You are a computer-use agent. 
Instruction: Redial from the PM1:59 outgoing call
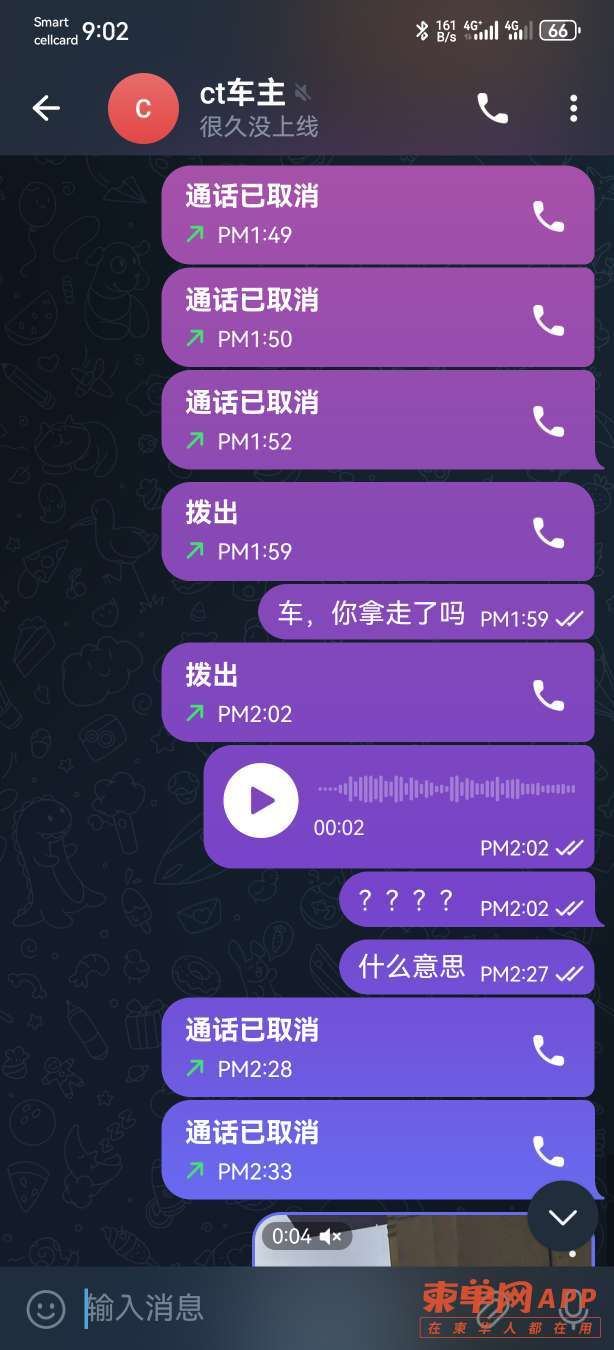(x=548, y=532)
